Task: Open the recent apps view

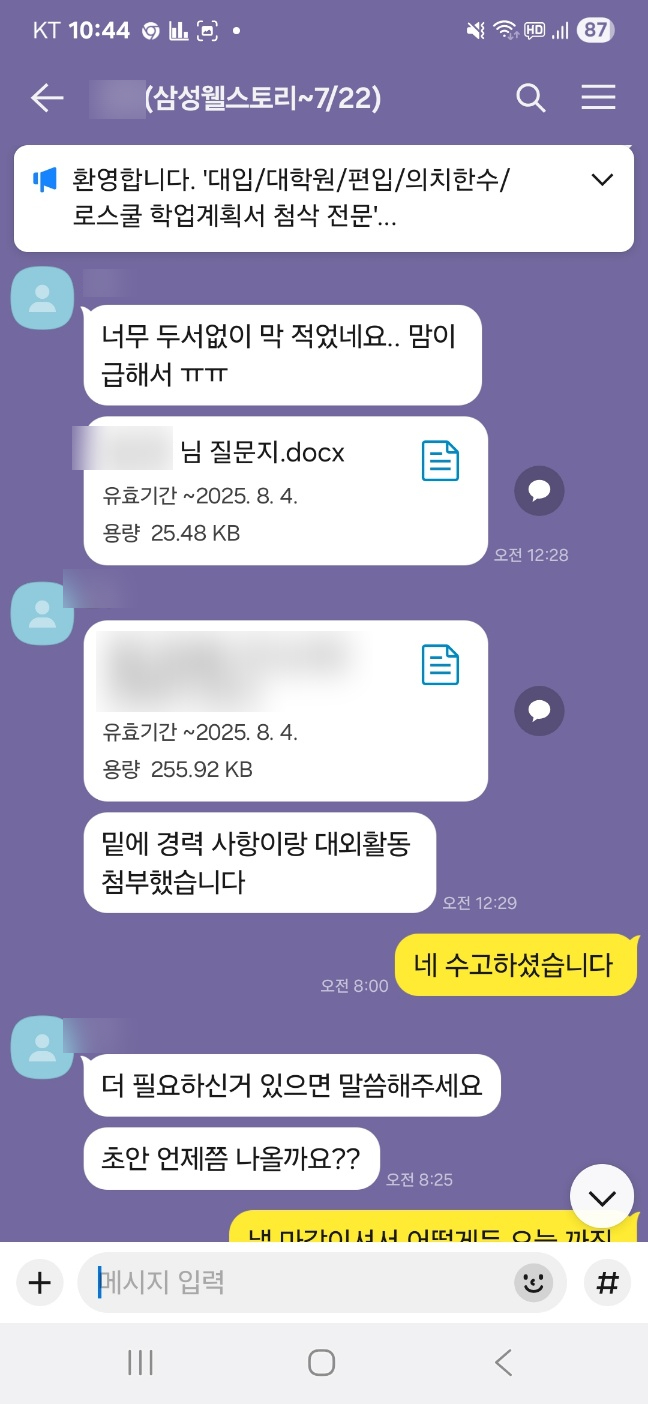Action: point(140,1362)
